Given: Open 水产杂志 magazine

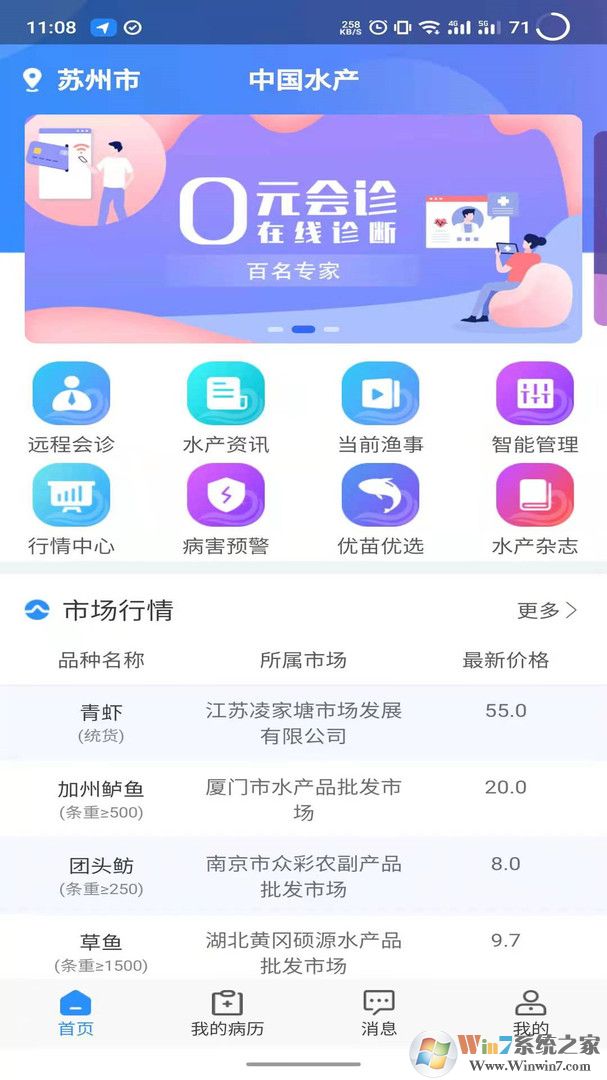Looking at the screenshot, I should 535,510.
